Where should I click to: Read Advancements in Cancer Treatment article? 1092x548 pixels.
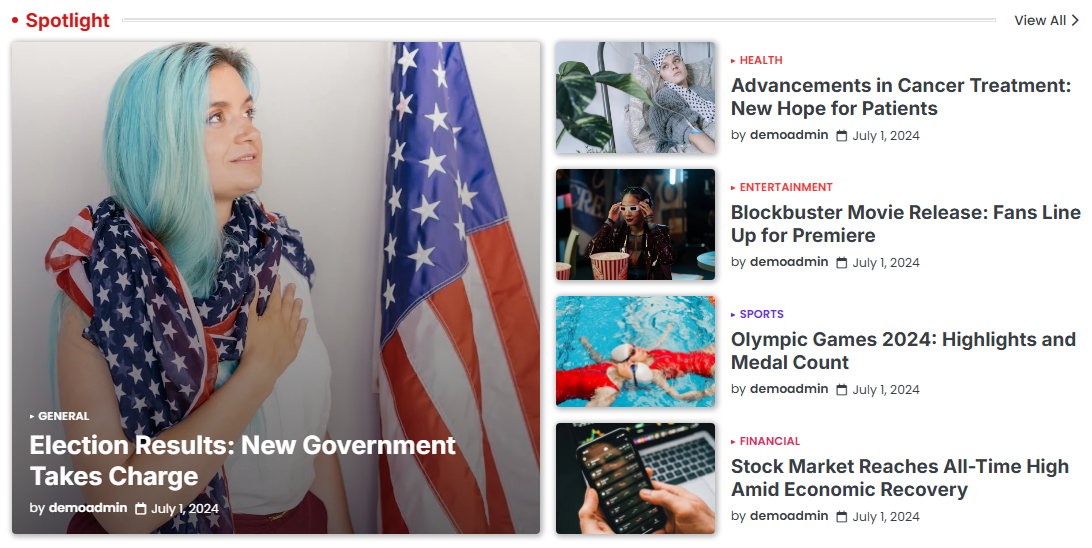pyautogui.click(x=900, y=97)
